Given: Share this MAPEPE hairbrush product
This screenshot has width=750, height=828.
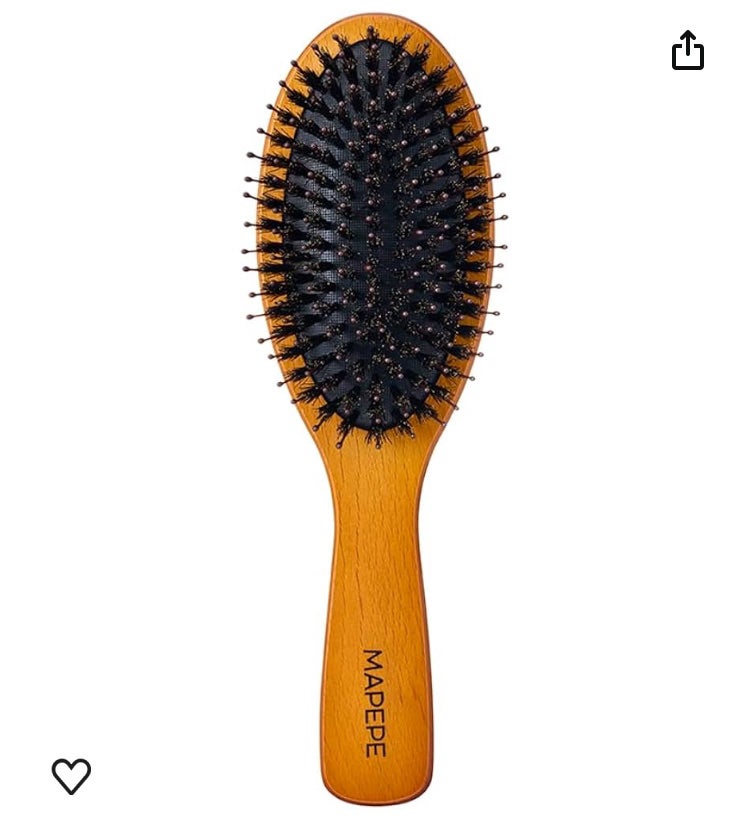Looking at the screenshot, I should tap(688, 51).
